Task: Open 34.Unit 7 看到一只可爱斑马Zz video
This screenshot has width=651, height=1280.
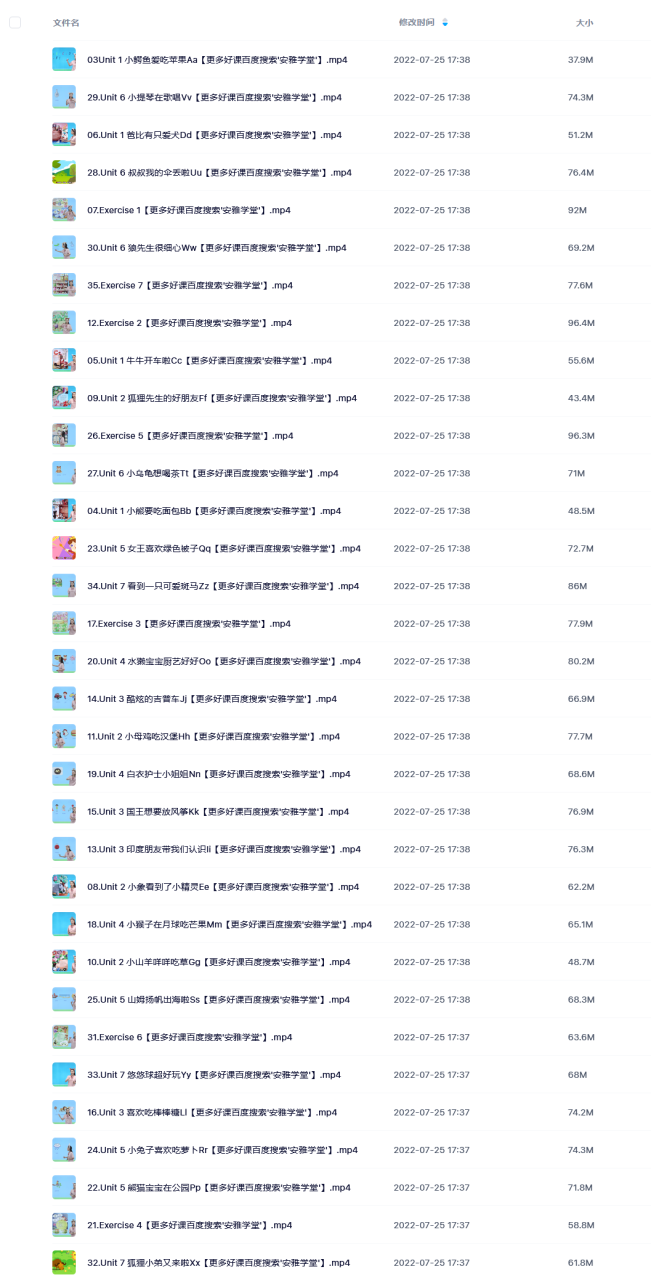Action: 223,586
